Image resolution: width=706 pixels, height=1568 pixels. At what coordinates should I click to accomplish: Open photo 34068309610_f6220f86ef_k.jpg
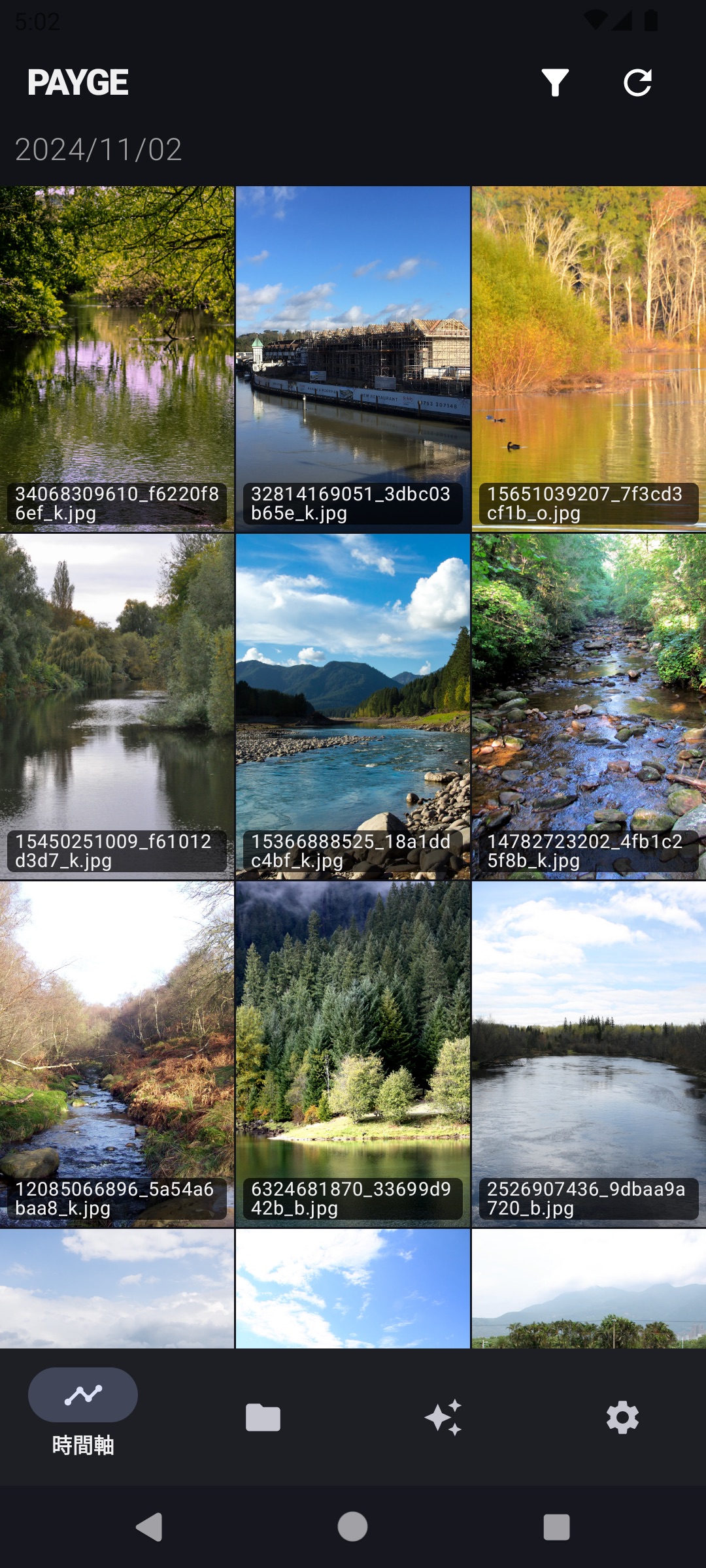tap(117, 358)
